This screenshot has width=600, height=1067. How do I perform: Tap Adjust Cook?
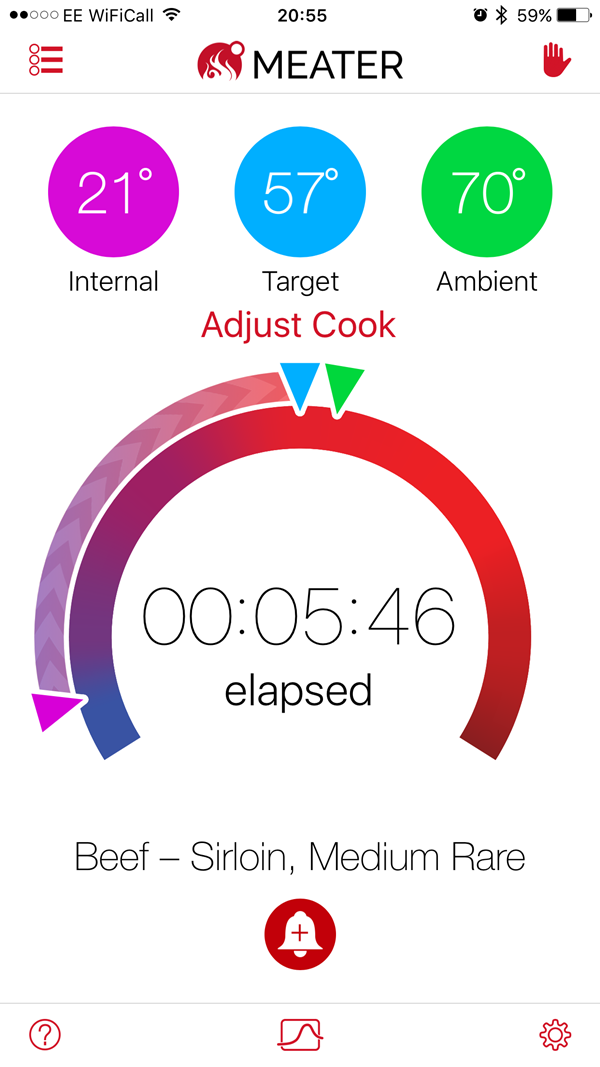coord(298,325)
